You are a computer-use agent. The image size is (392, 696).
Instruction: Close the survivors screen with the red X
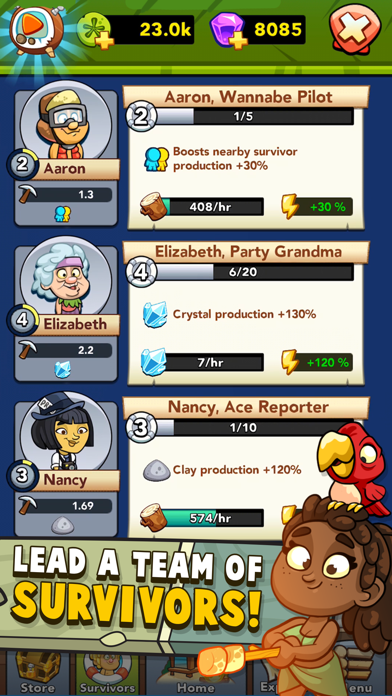(356, 28)
